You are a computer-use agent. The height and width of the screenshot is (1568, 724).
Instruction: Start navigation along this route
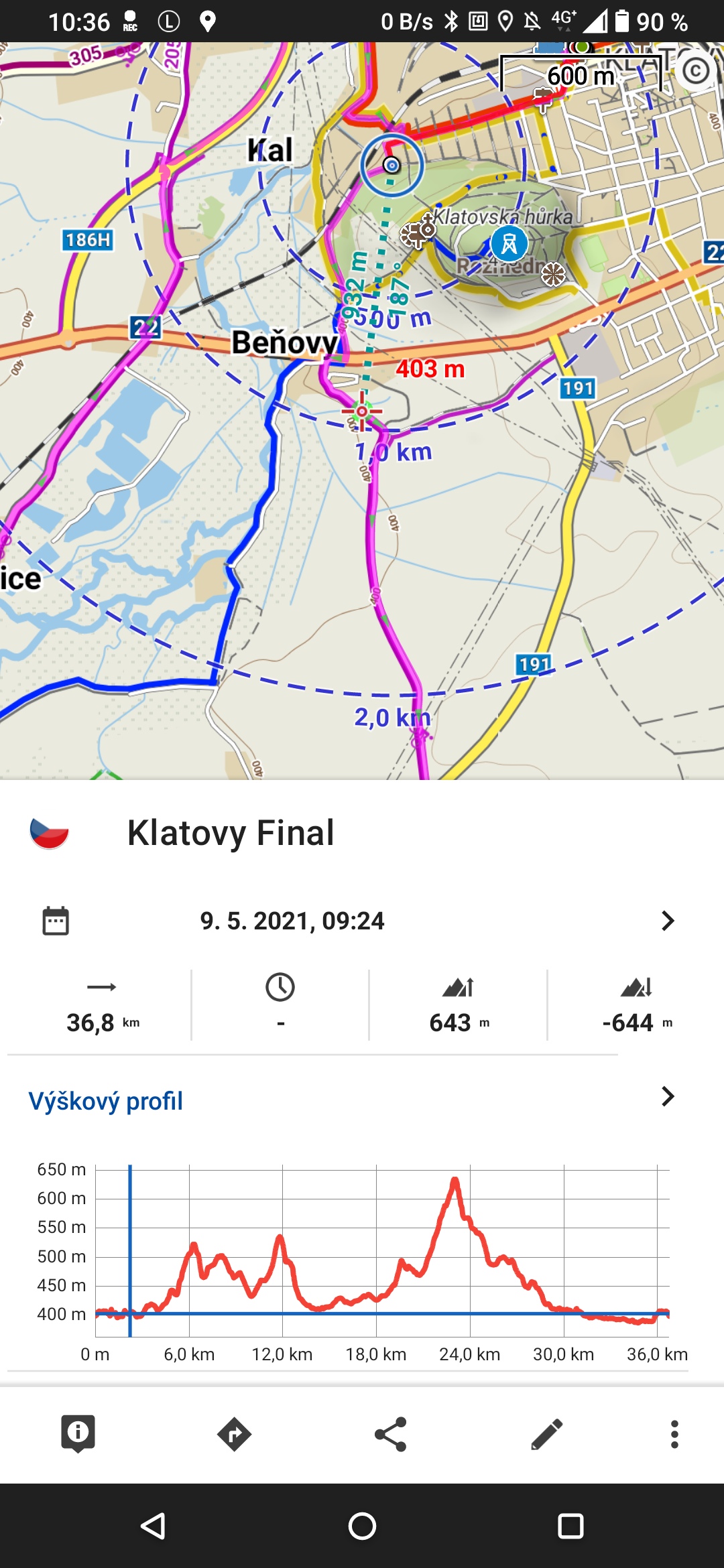coord(234,1434)
